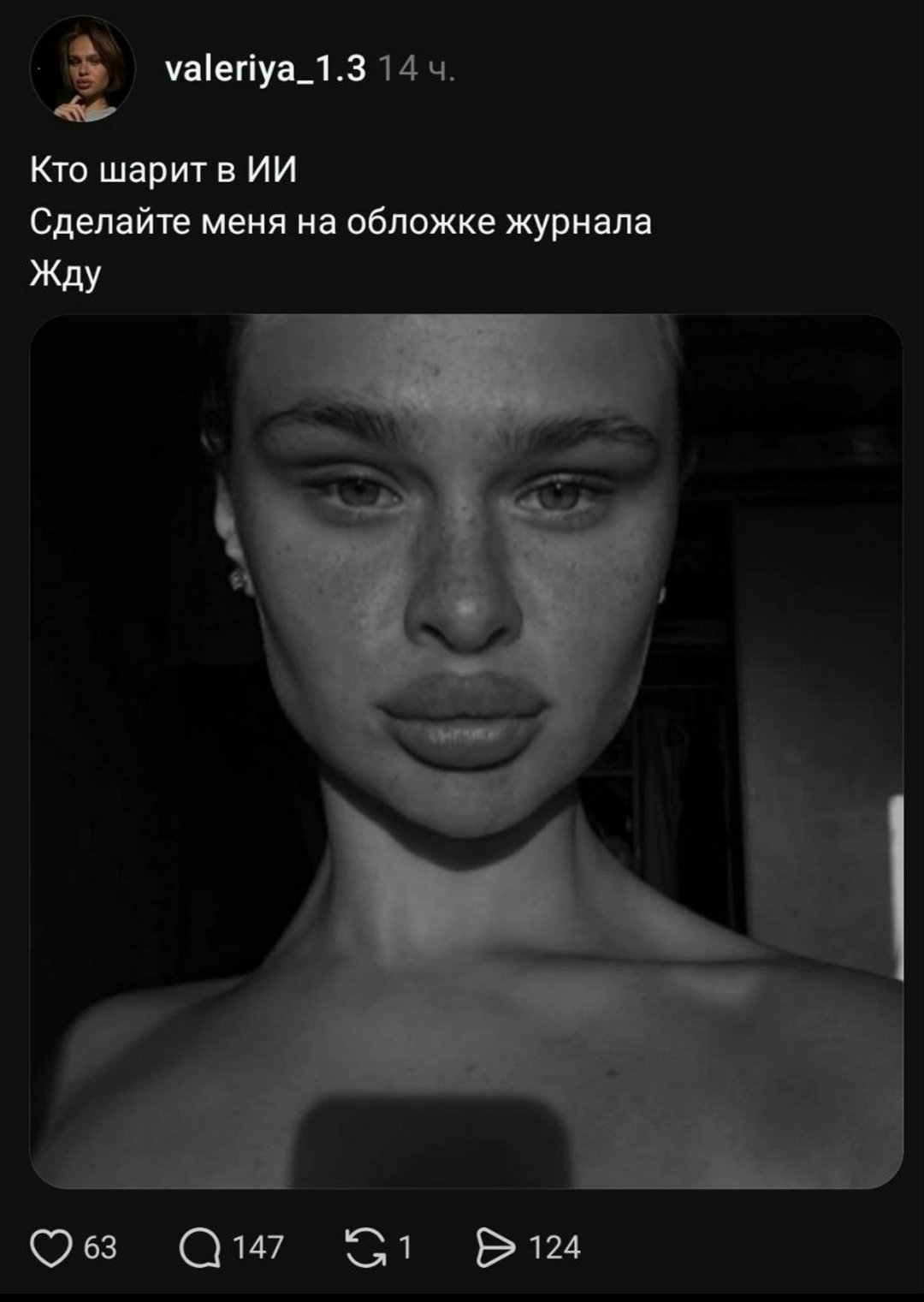
Task: Open the post author's profile picture
Action: pyautogui.click(x=83, y=69)
